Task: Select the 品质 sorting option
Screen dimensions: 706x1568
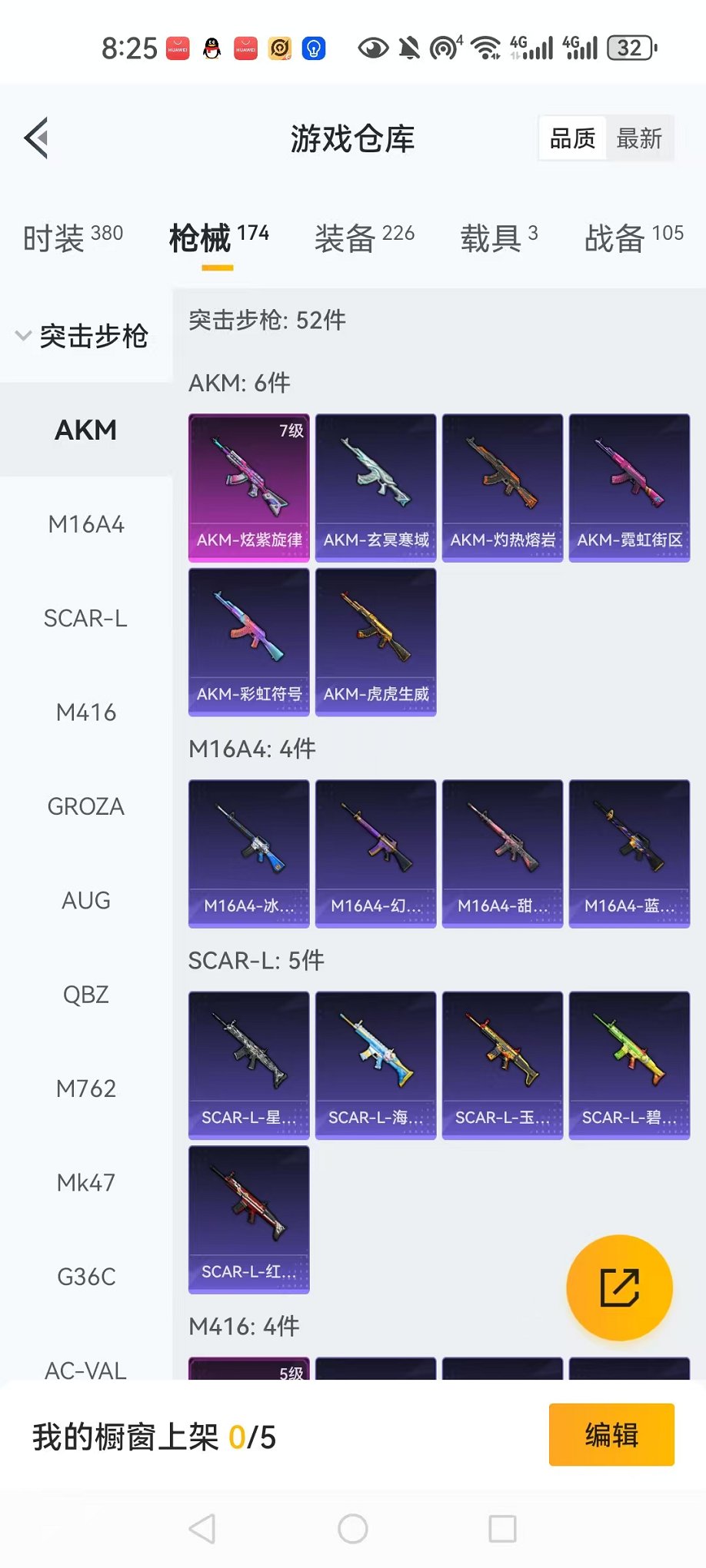Action: pyautogui.click(x=573, y=139)
